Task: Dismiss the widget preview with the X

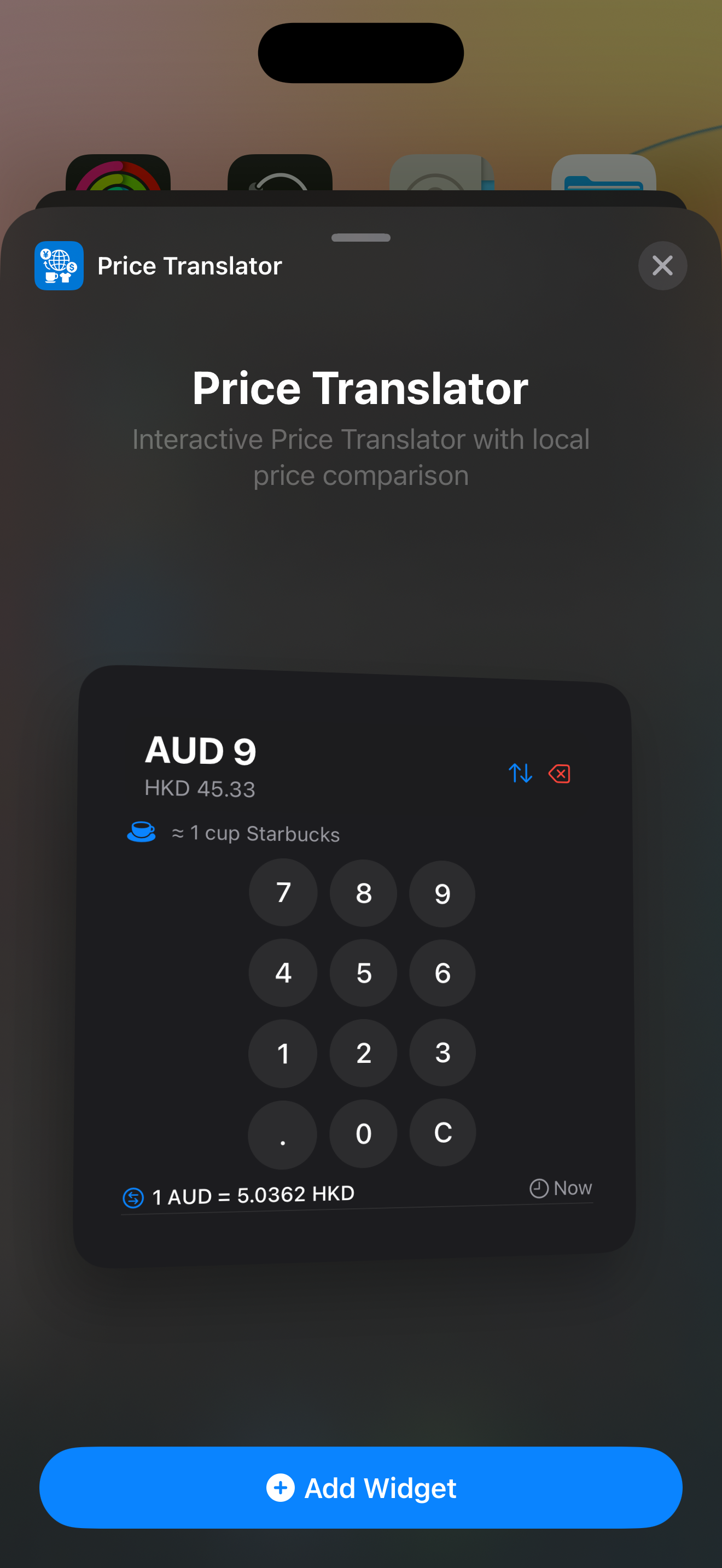Action: point(662,265)
